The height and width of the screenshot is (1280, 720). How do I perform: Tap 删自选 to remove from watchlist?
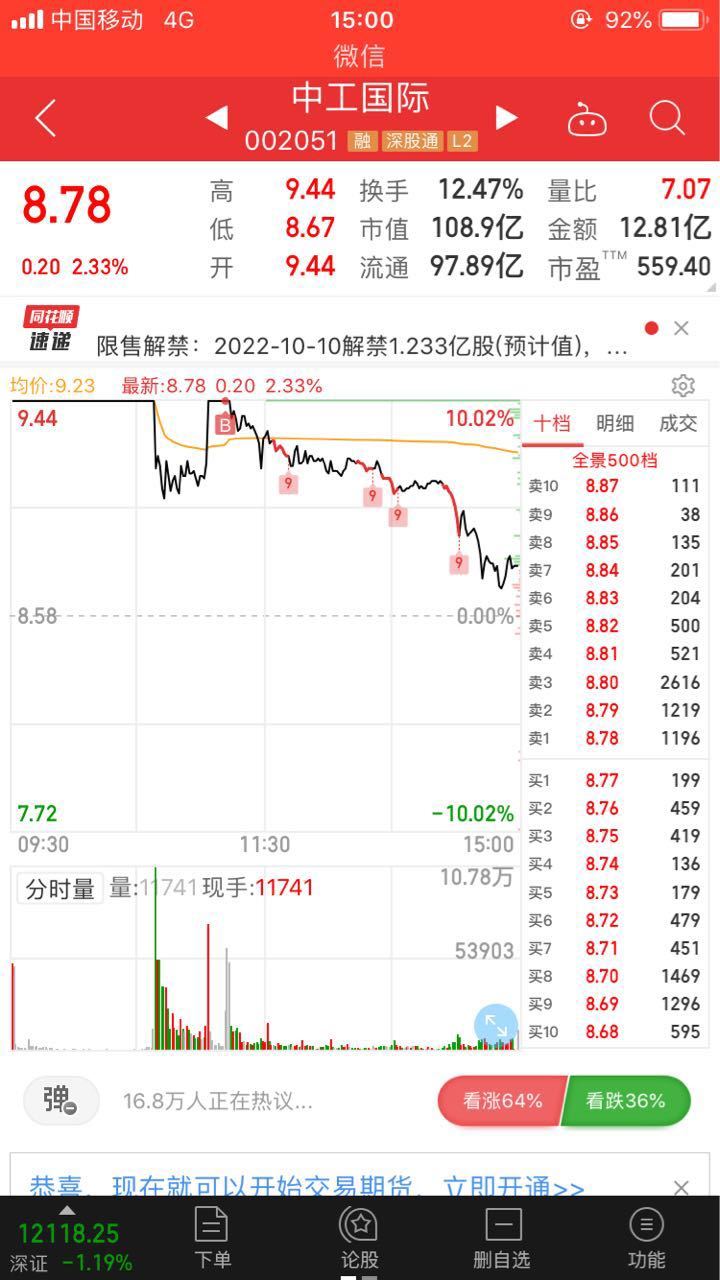coord(503,1238)
